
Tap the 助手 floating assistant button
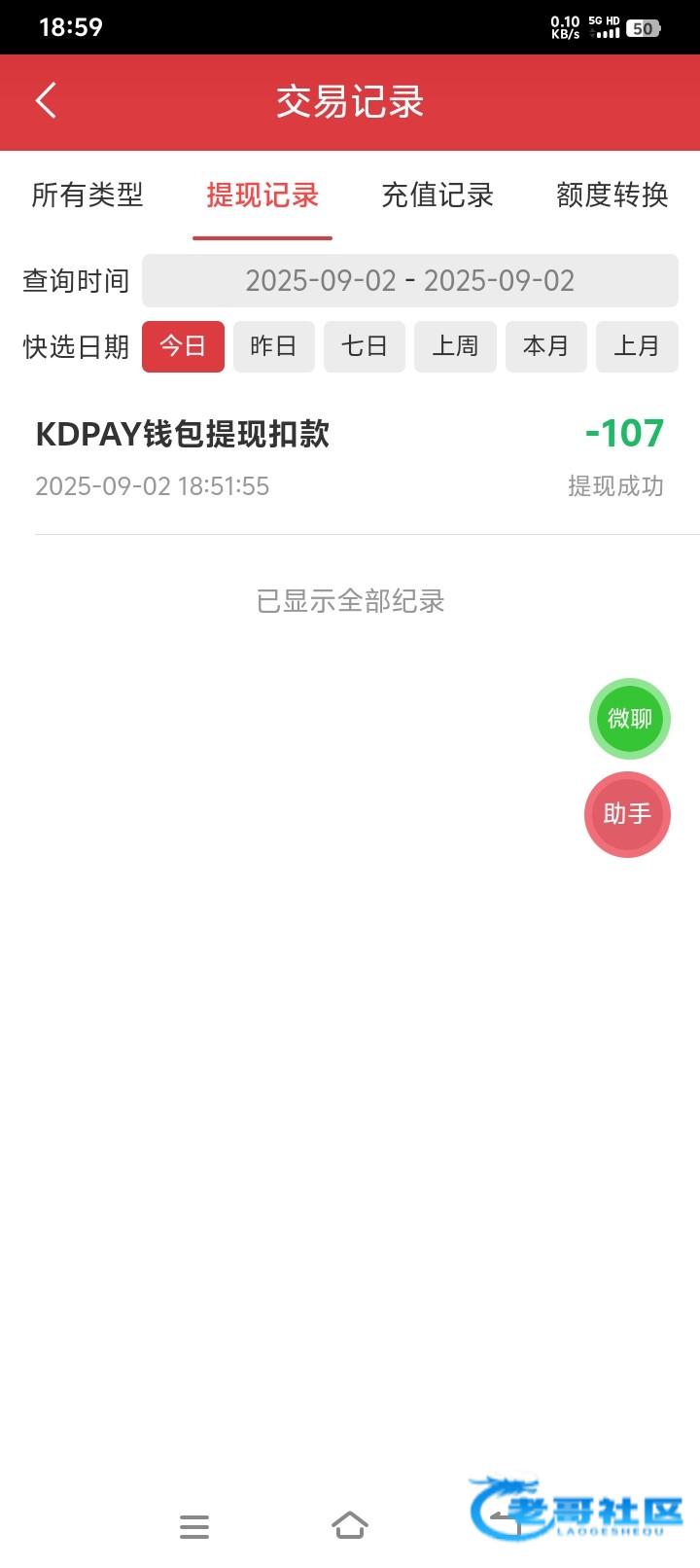(627, 814)
